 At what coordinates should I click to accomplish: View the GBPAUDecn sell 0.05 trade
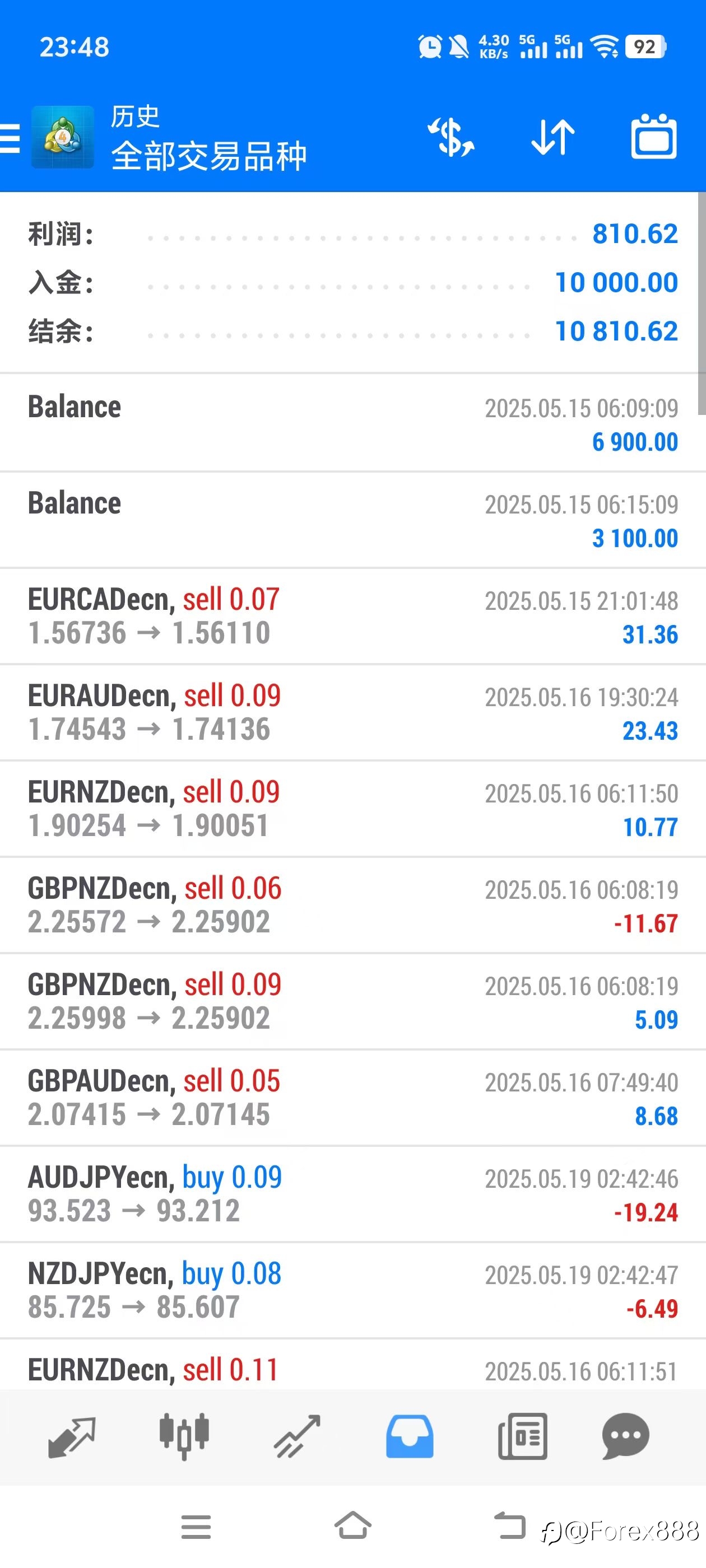[x=352, y=1098]
